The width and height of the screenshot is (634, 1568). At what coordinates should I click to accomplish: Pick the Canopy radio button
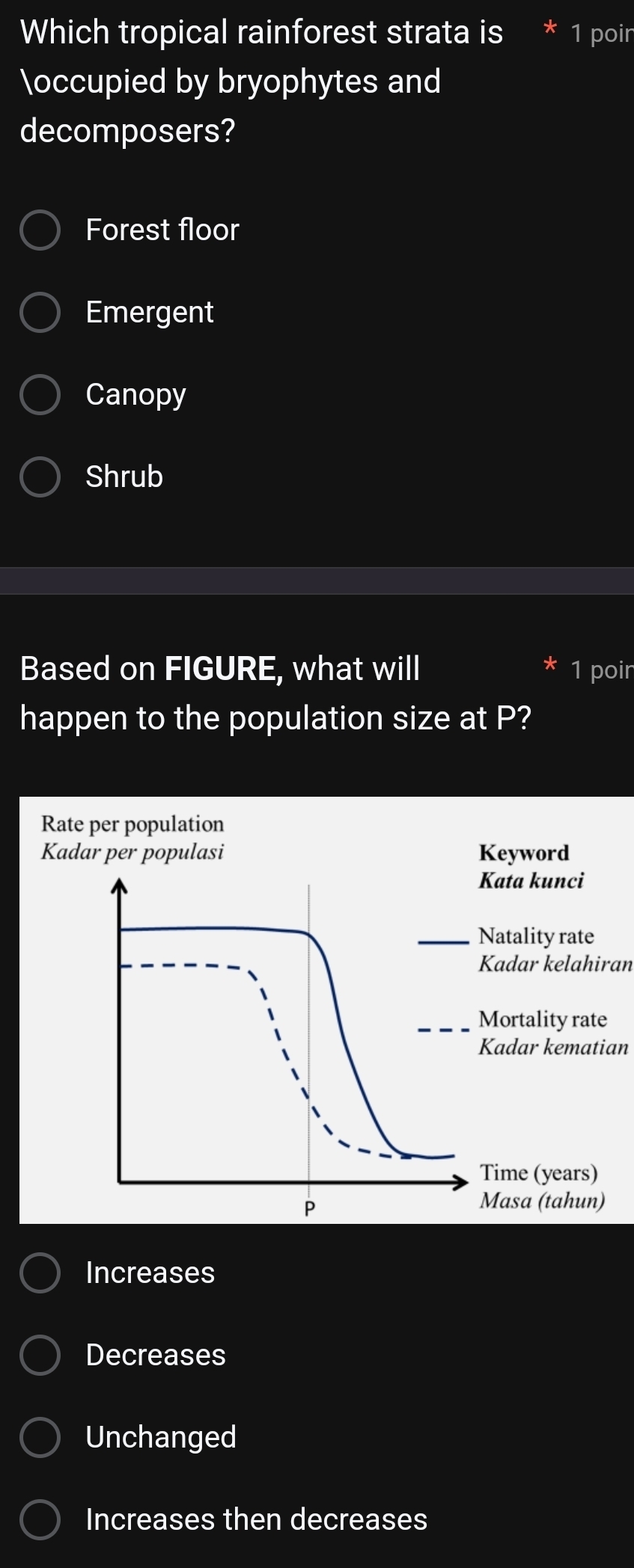click(x=40, y=395)
